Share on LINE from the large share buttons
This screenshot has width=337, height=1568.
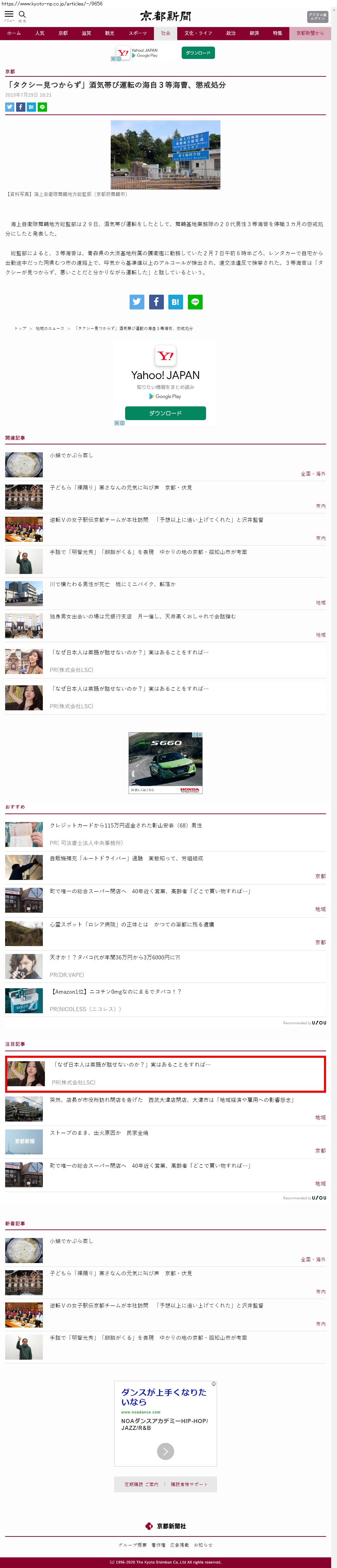(x=195, y=301)
